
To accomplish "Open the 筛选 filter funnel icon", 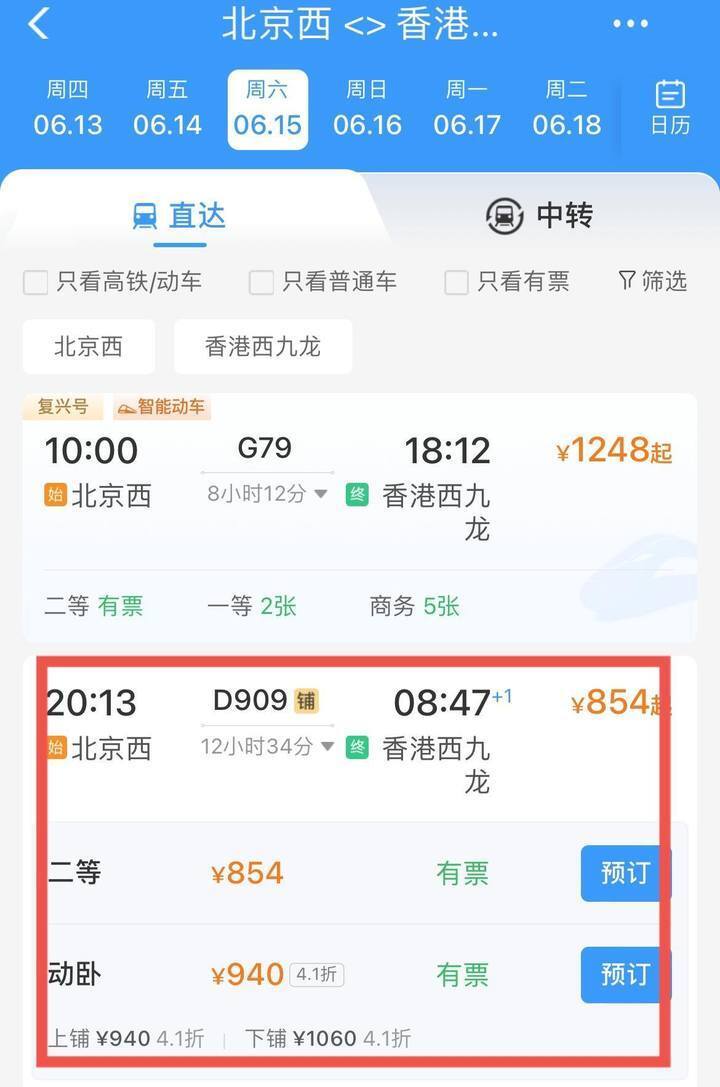I will pyautogui.click(x=627, y=281).
